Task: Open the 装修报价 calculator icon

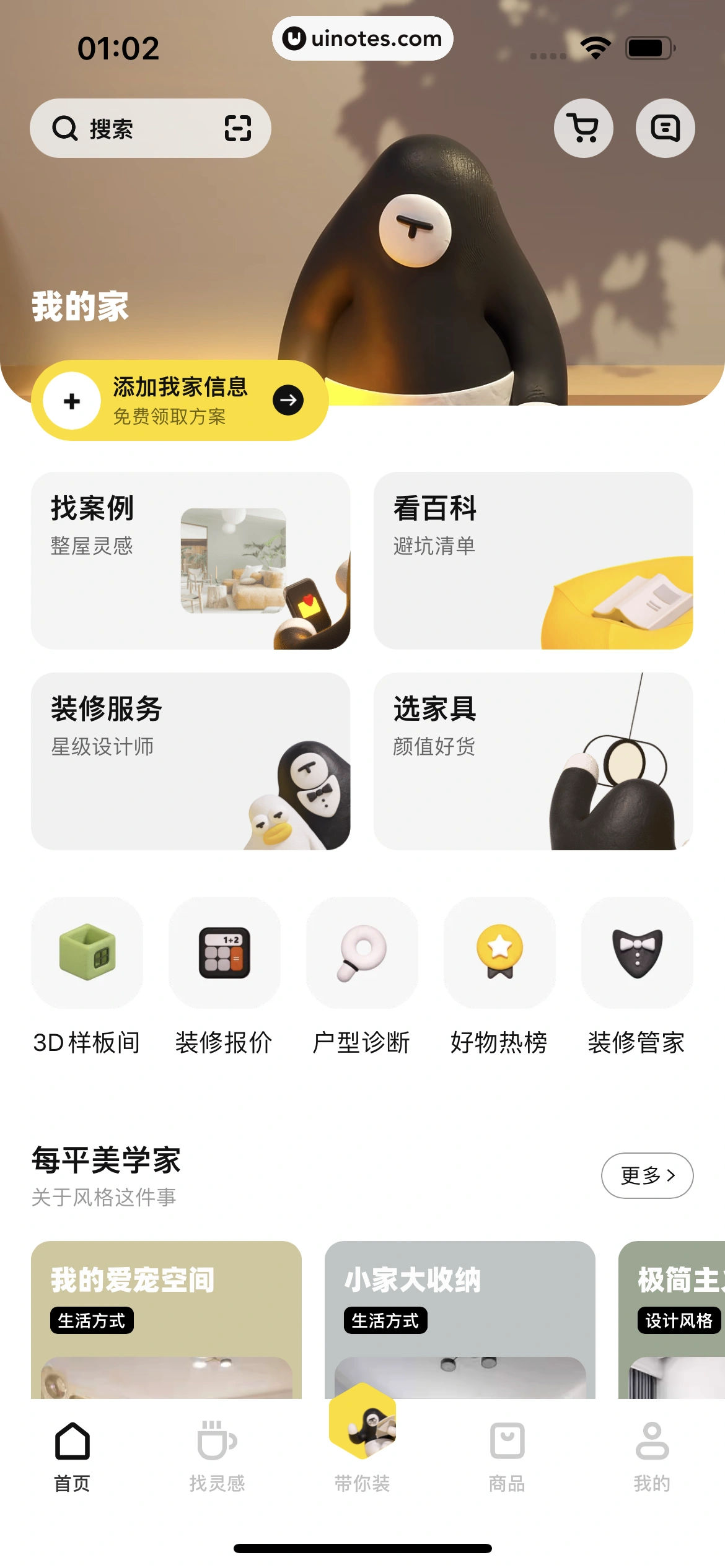Action: (224, 955)
